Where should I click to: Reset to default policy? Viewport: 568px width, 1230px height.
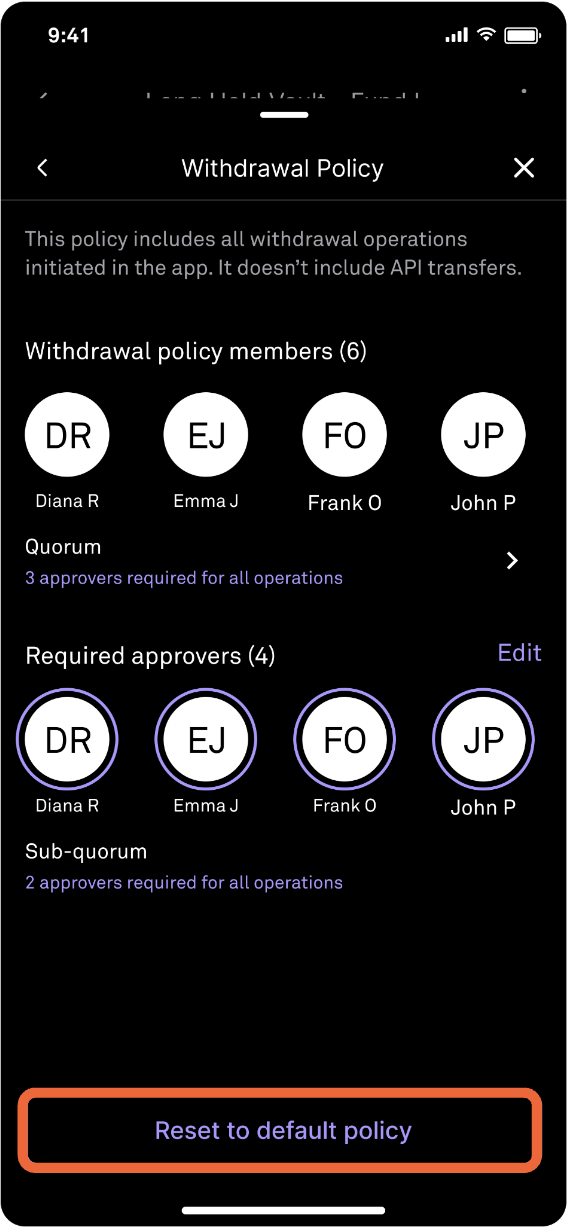click(x=283, y=1131)
